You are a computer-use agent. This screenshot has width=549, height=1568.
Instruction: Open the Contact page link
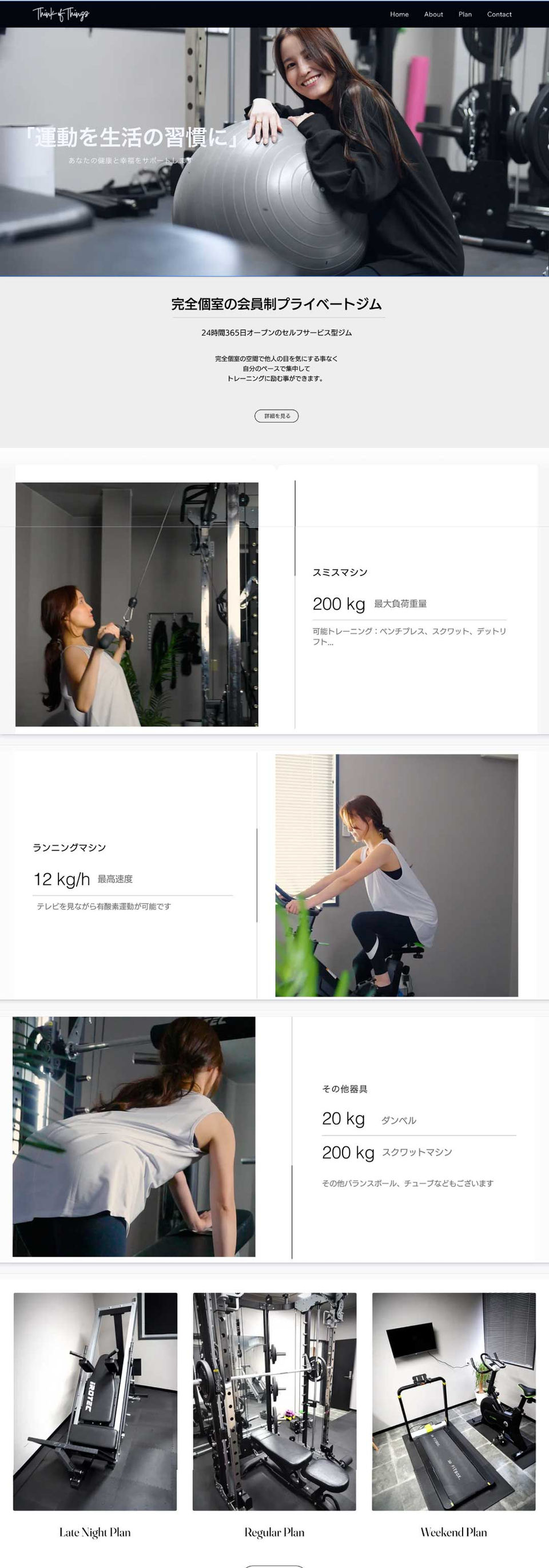pyautogui.click(x=499, y=14)
